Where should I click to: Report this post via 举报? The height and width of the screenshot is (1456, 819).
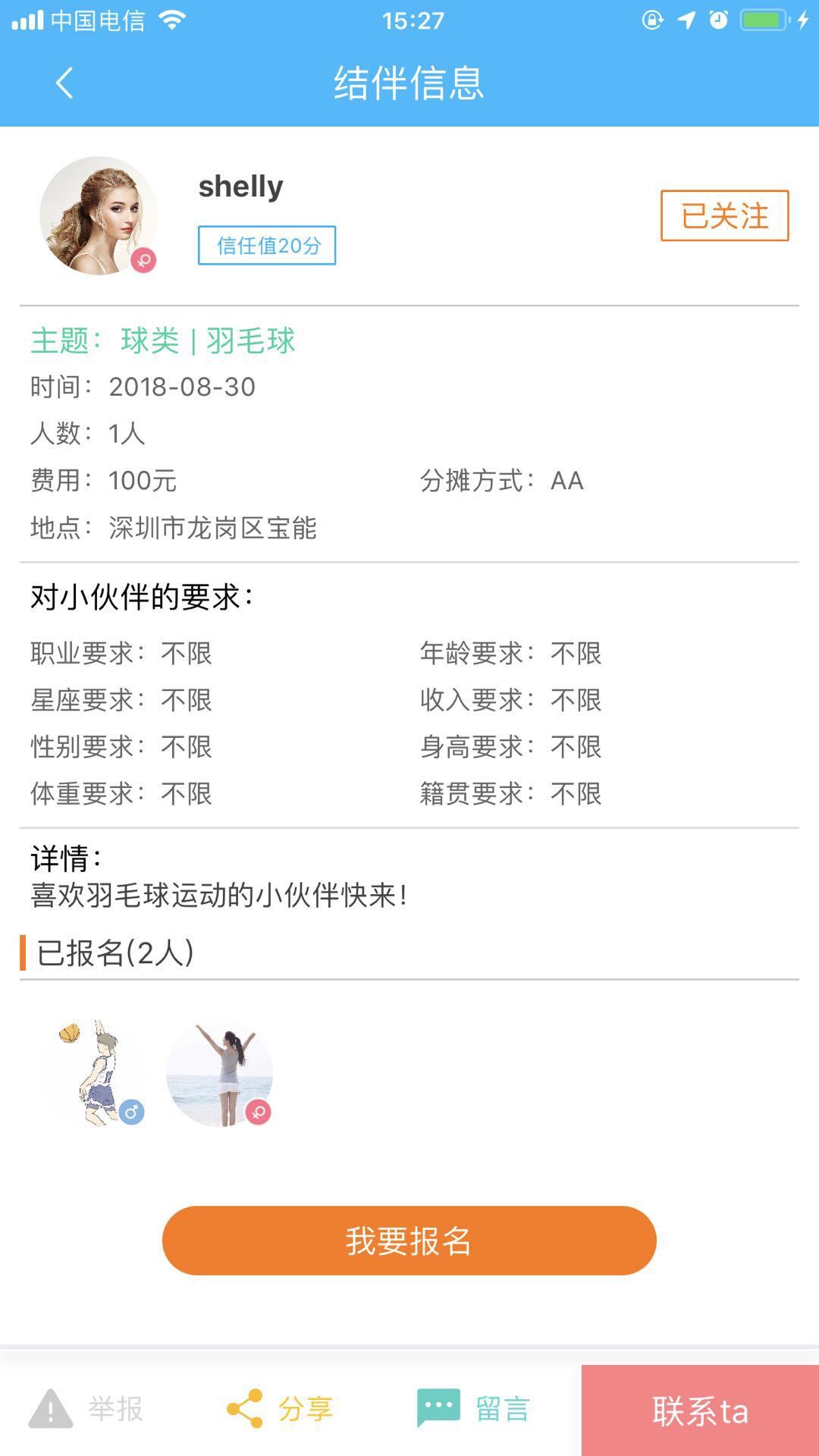tap(86, 1410)
